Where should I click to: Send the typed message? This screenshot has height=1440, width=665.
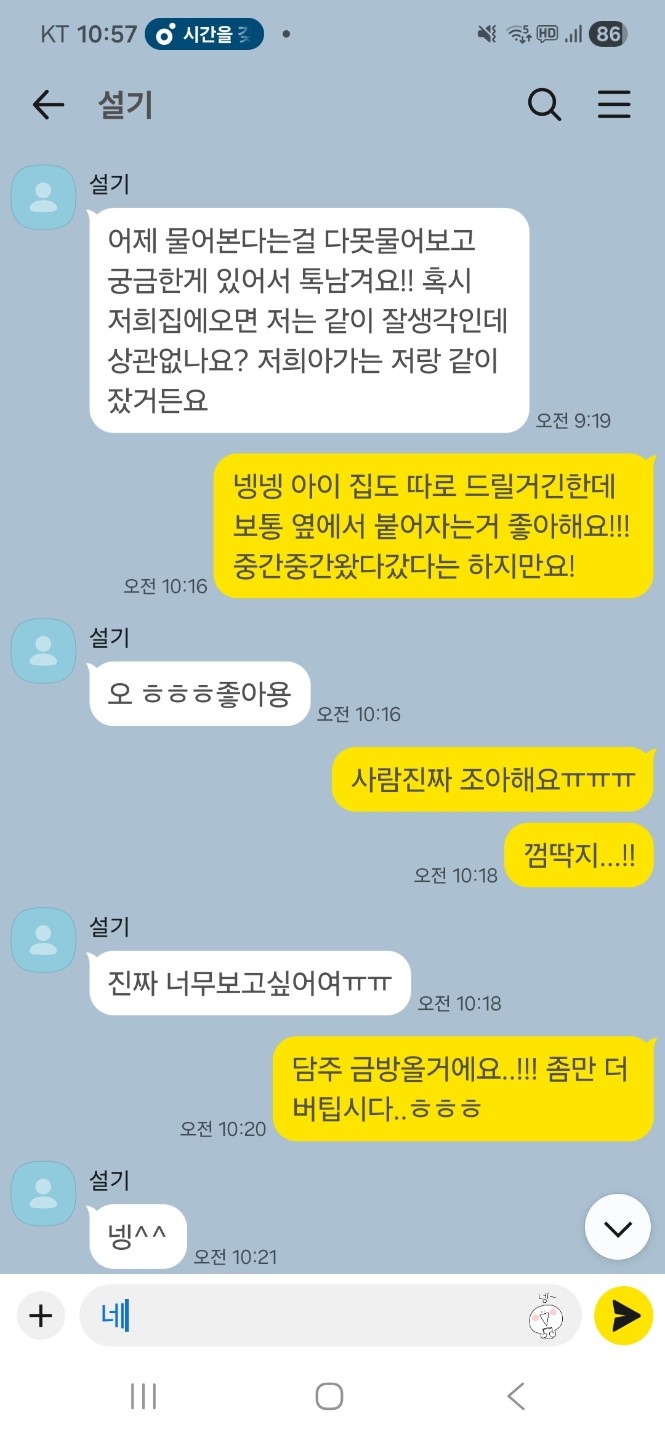coord(624,1315)
